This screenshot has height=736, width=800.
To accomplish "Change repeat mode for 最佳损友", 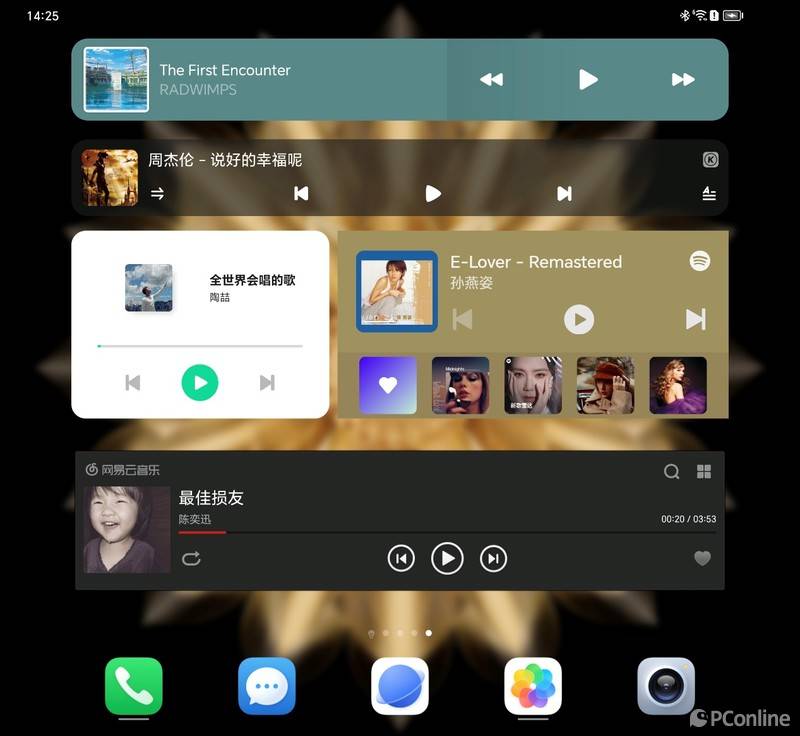I will point(191,558).
